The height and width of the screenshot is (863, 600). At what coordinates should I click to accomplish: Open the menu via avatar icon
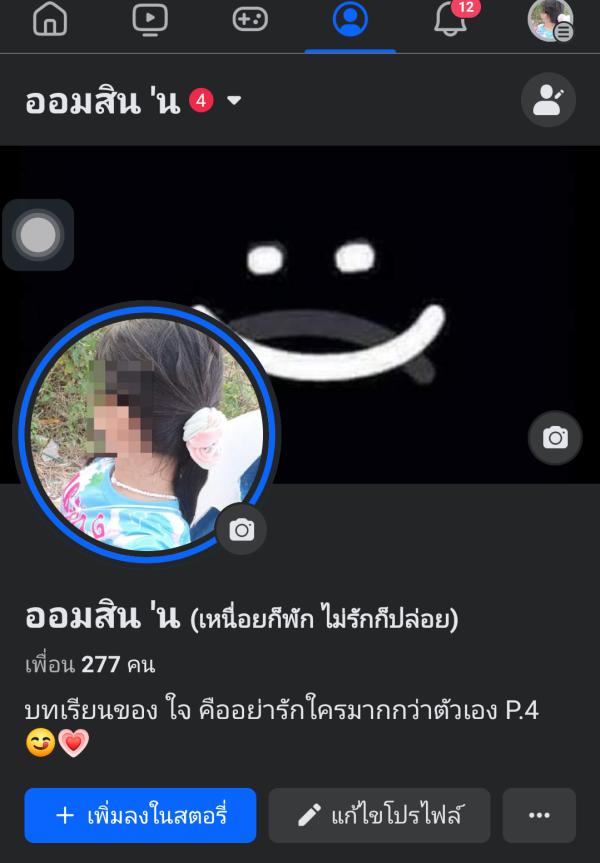point(550,20)
